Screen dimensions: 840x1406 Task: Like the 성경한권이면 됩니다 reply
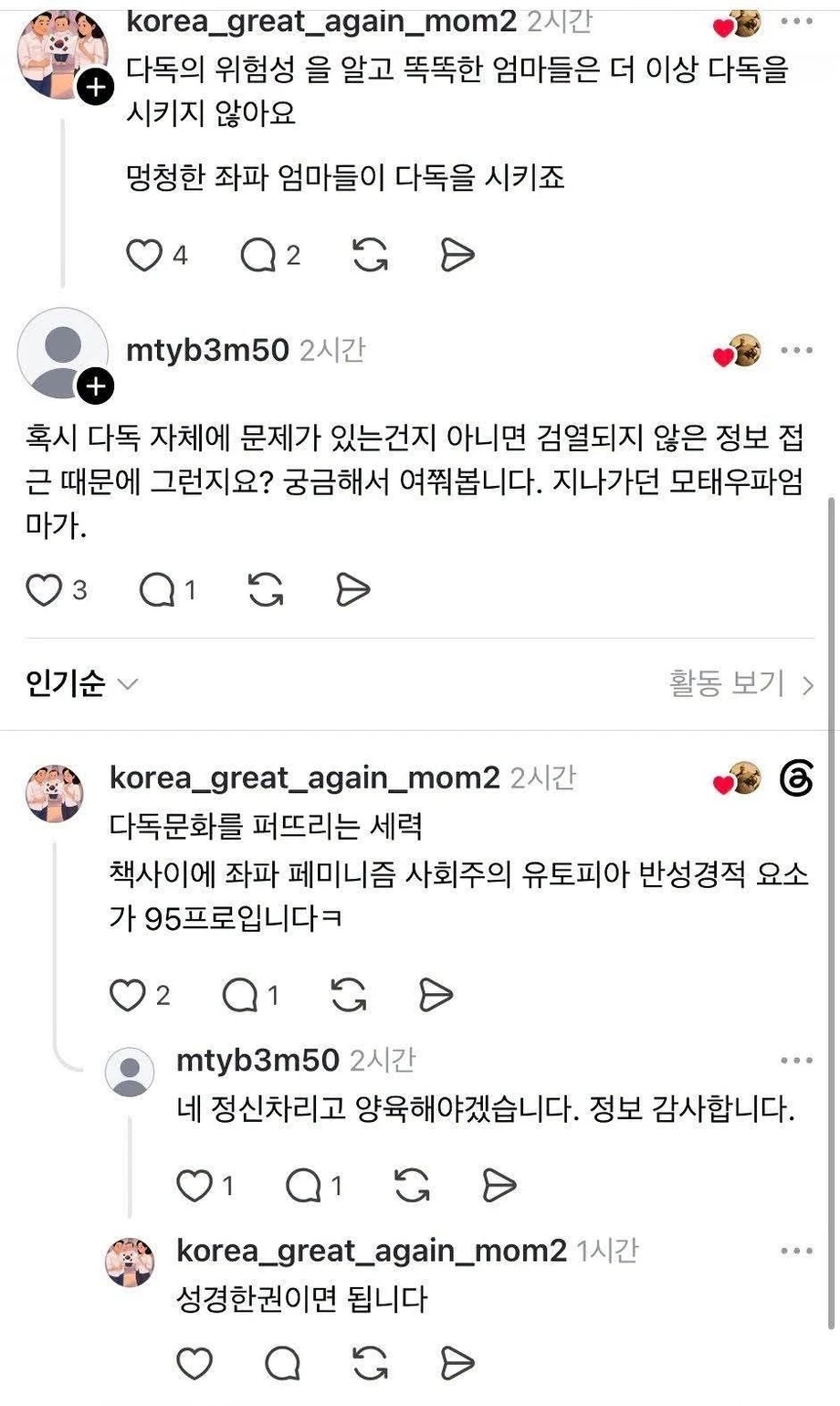click(194, 1364)
